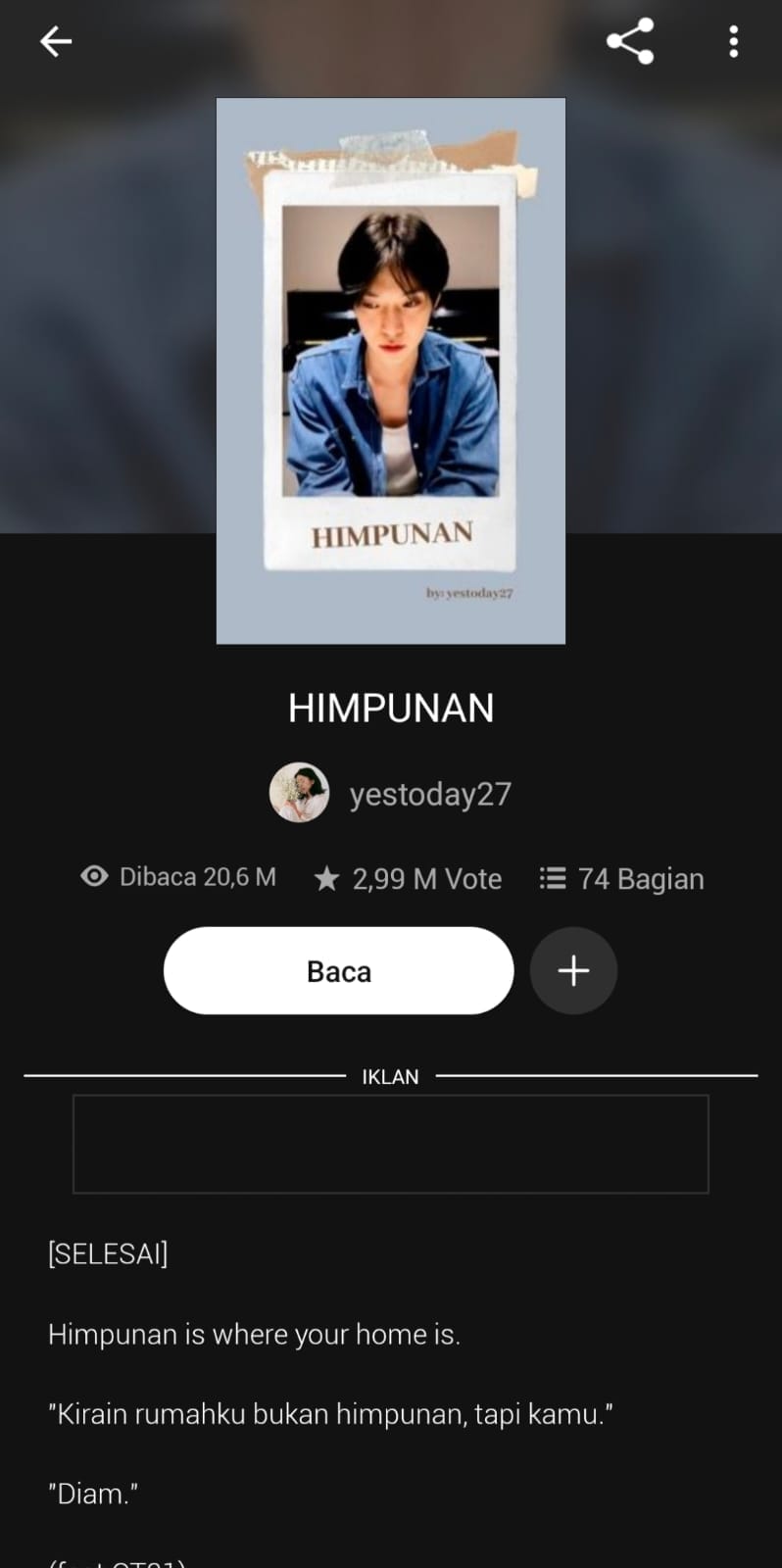
Task: Add story to library with plus button
Action: 573,970
